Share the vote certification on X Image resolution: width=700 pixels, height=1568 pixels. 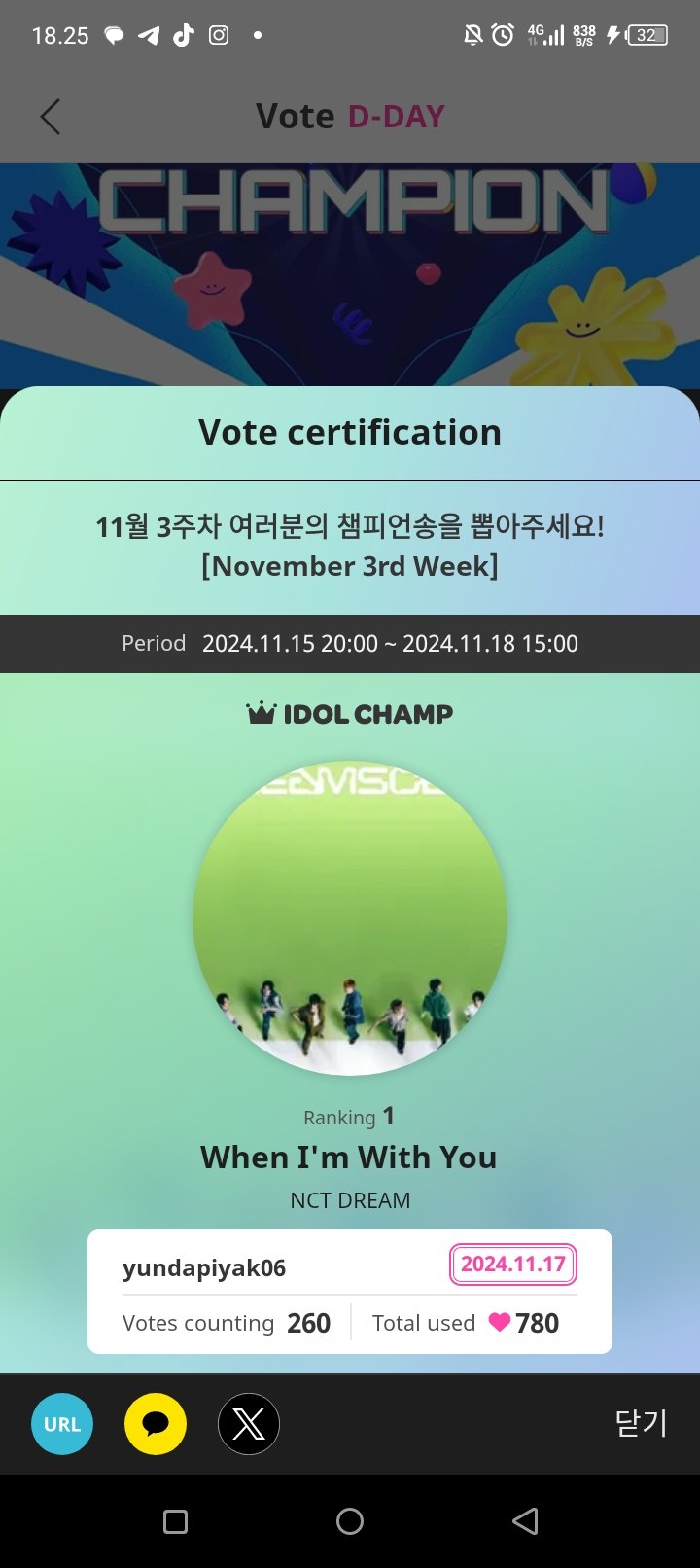pos(249,1424)
